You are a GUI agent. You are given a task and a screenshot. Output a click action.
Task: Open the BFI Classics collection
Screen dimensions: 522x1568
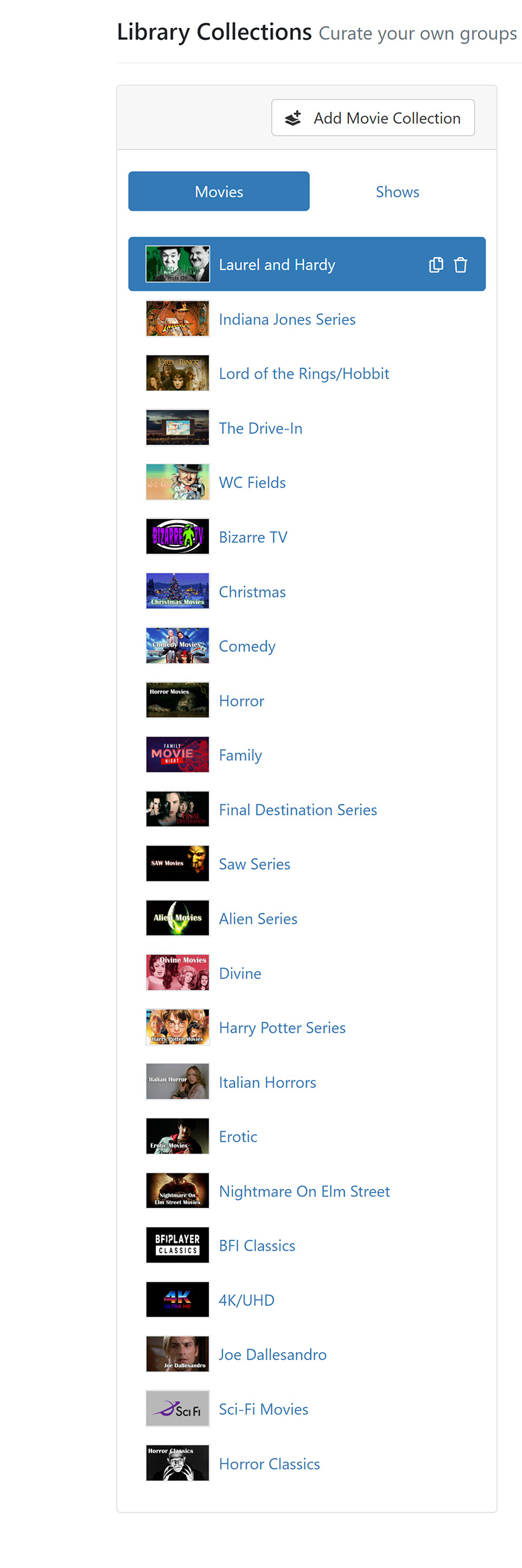tap(256, 1246)
